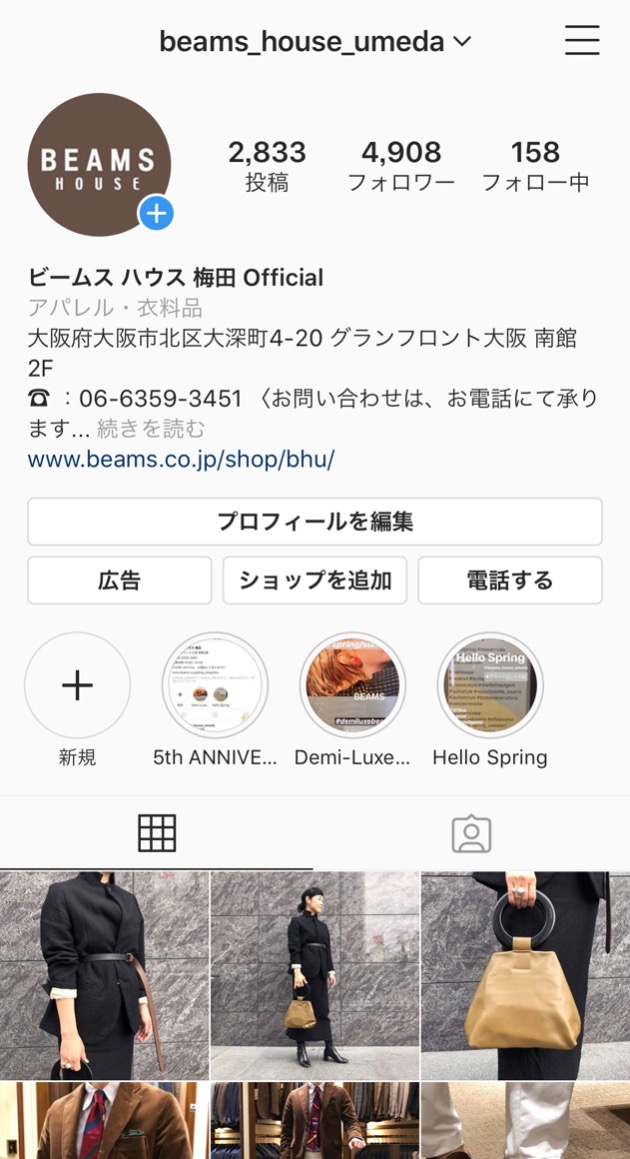Open the post of woman standing full-length
The height and width of the screenshot is (1159, 630).
point(315,975)
